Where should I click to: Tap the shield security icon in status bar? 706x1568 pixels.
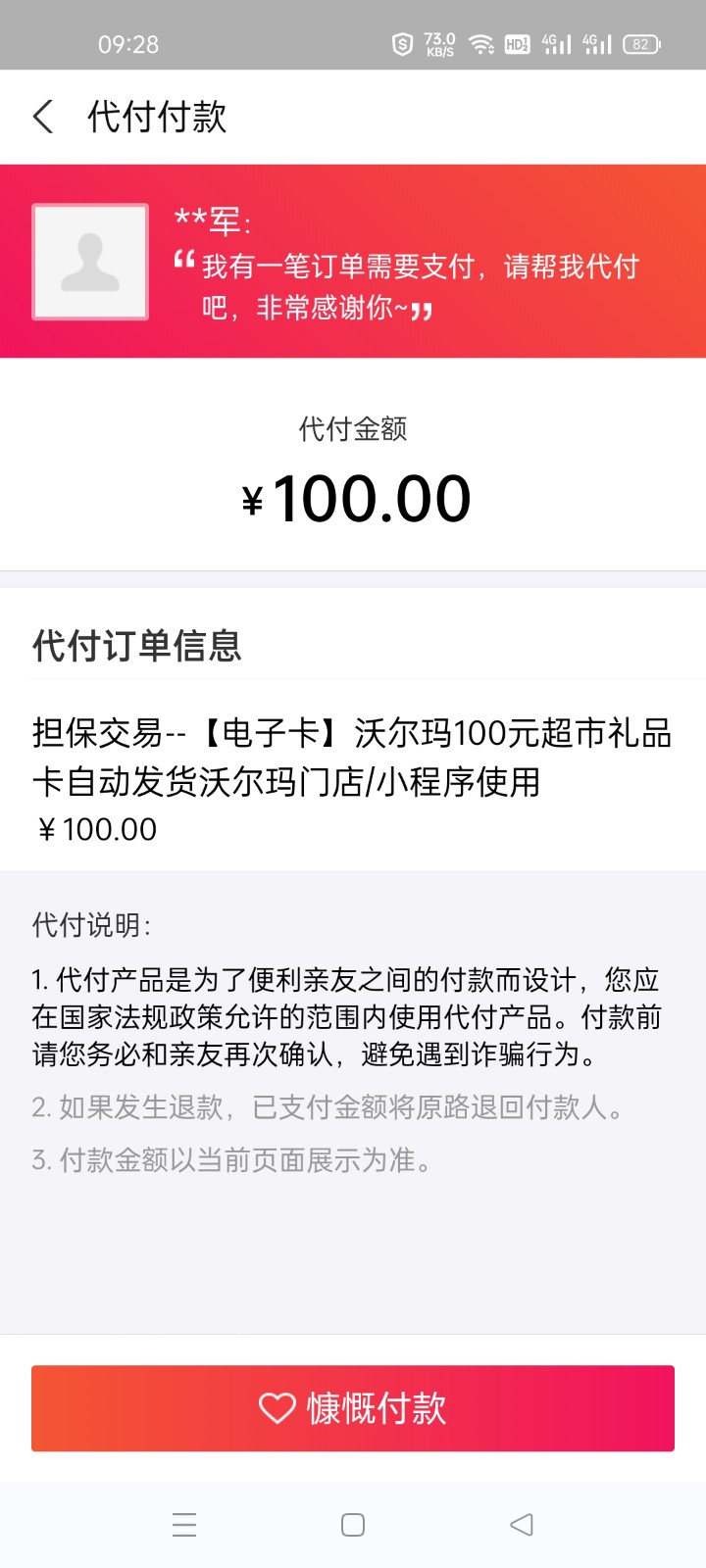click(x=401, y=43)
